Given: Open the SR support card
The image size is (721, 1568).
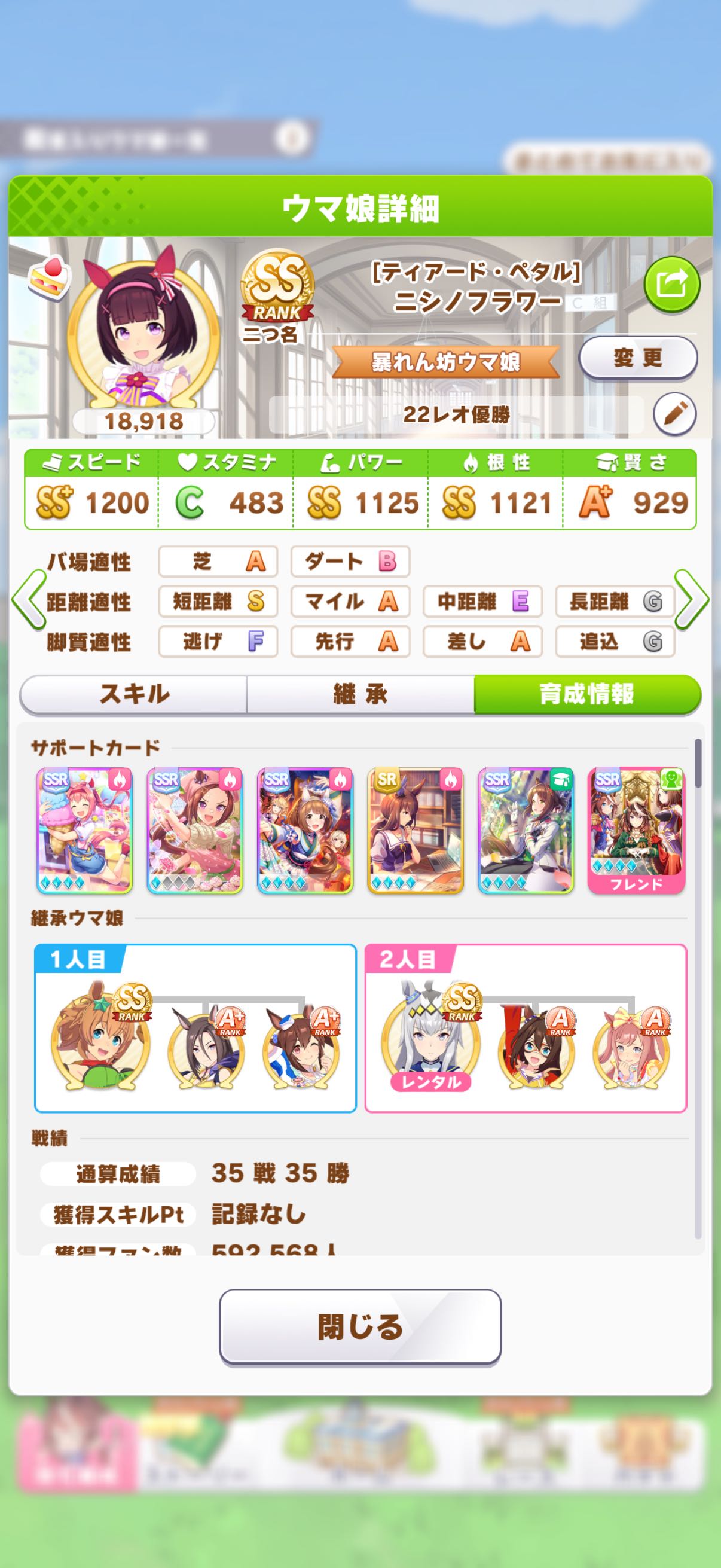Looking at the screenshot, I should tap(416, 830).
